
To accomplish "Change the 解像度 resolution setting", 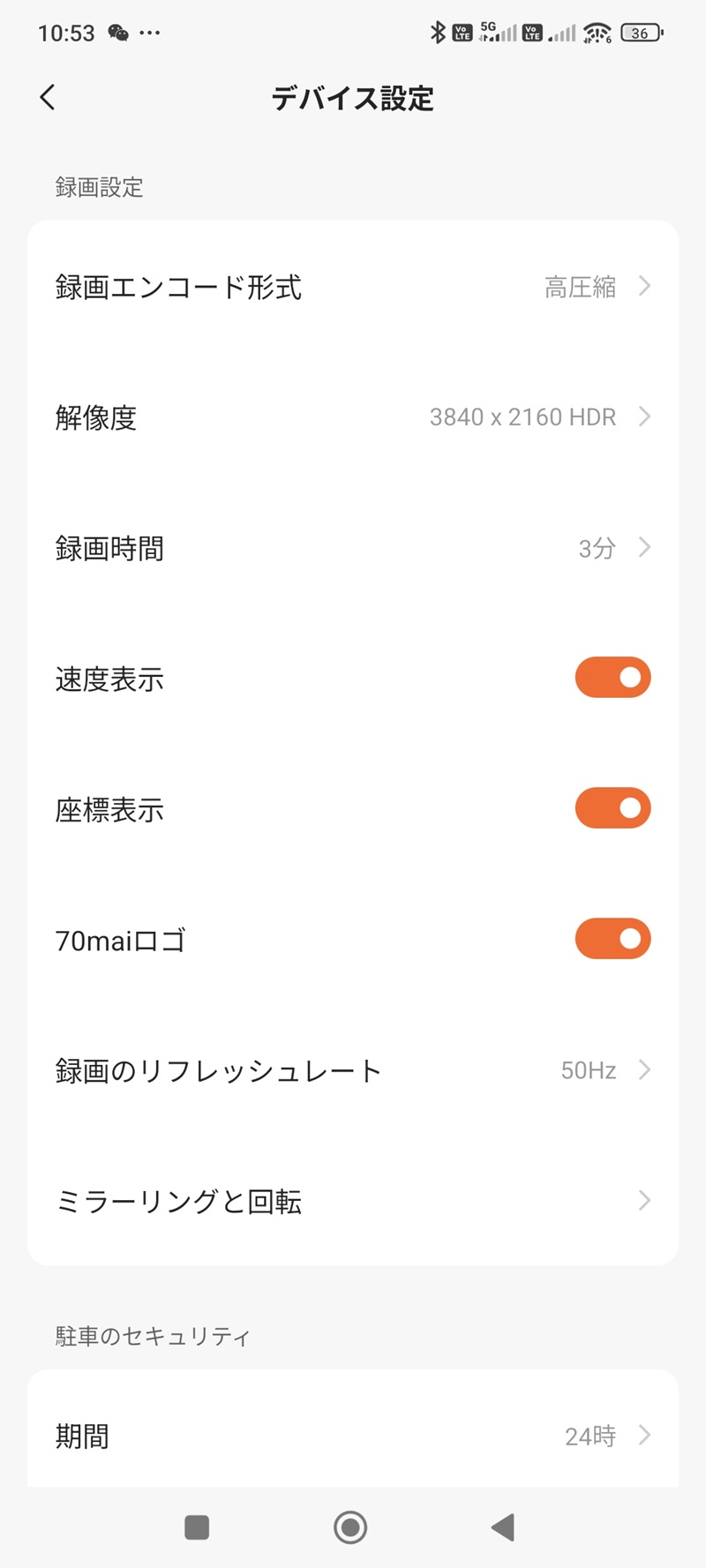I will pos(353,417).
